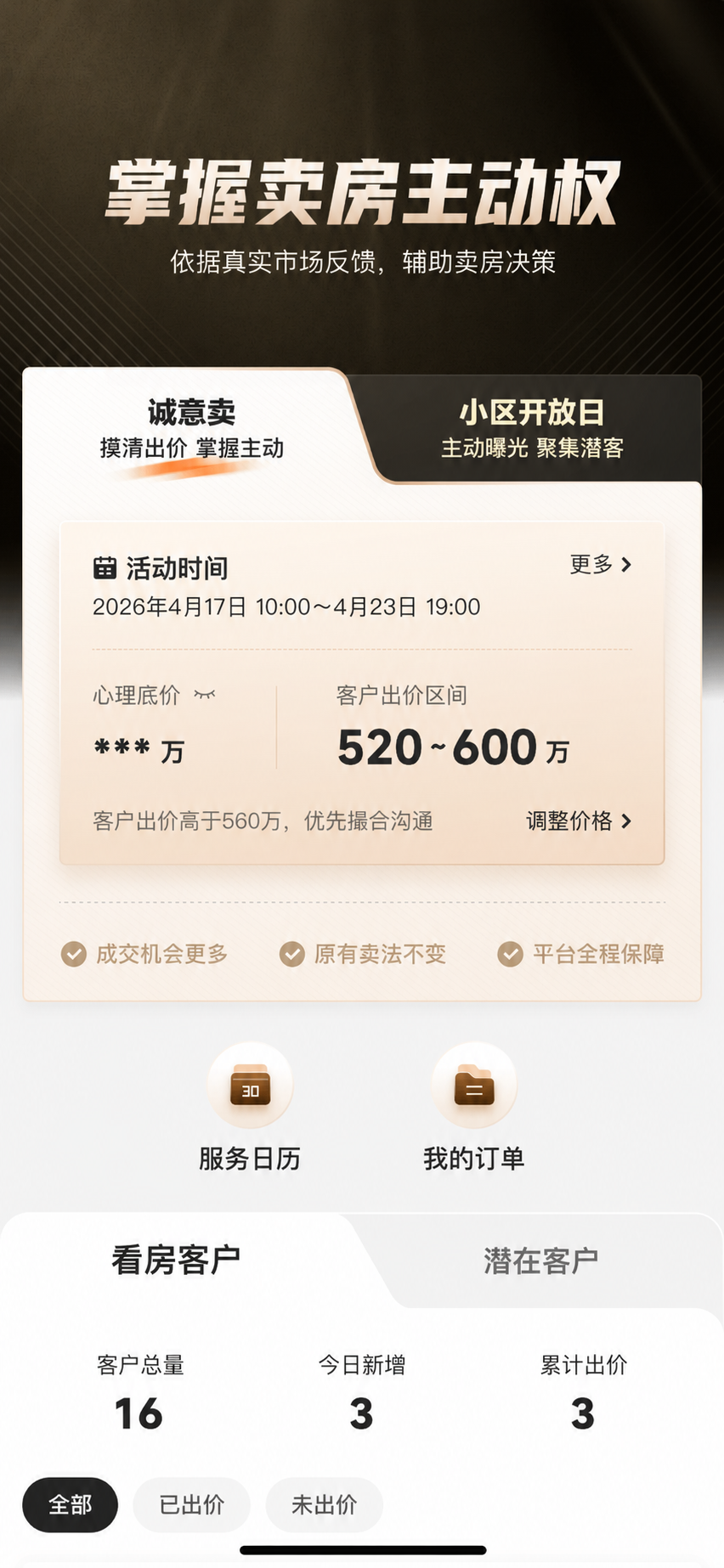The image size is (724, 1568).
Task: Tap 调整价格 to adjust price
Action: pos(579,821)
